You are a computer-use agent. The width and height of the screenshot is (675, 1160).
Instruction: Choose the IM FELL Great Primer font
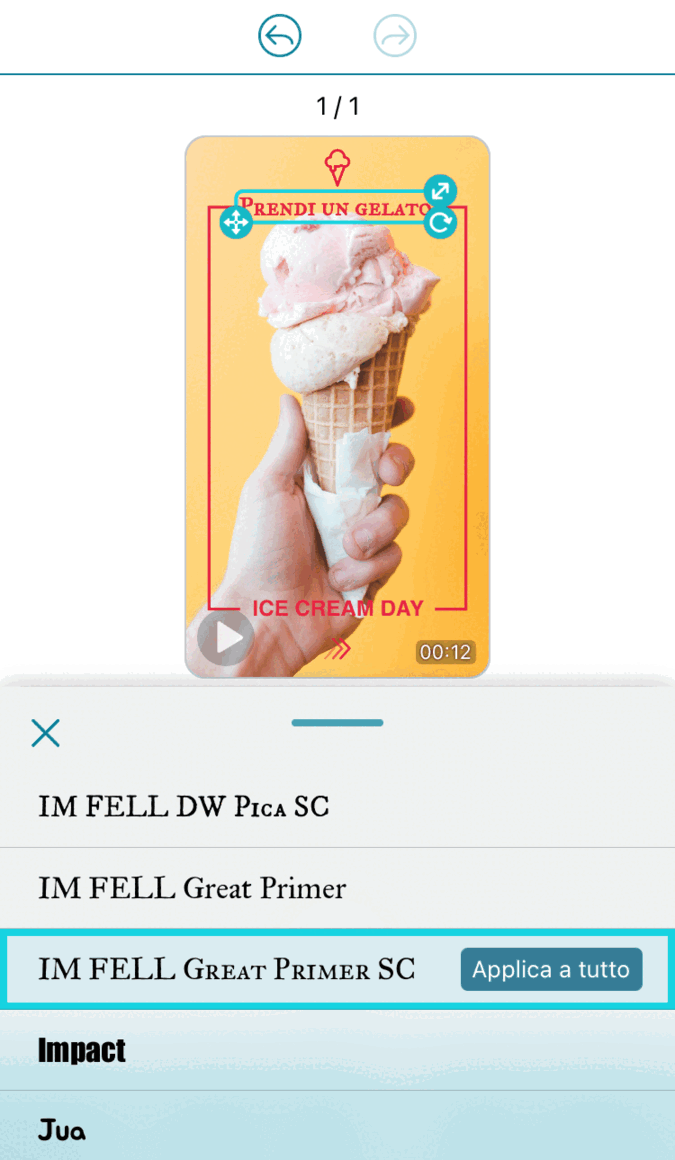tap(192, 888)
